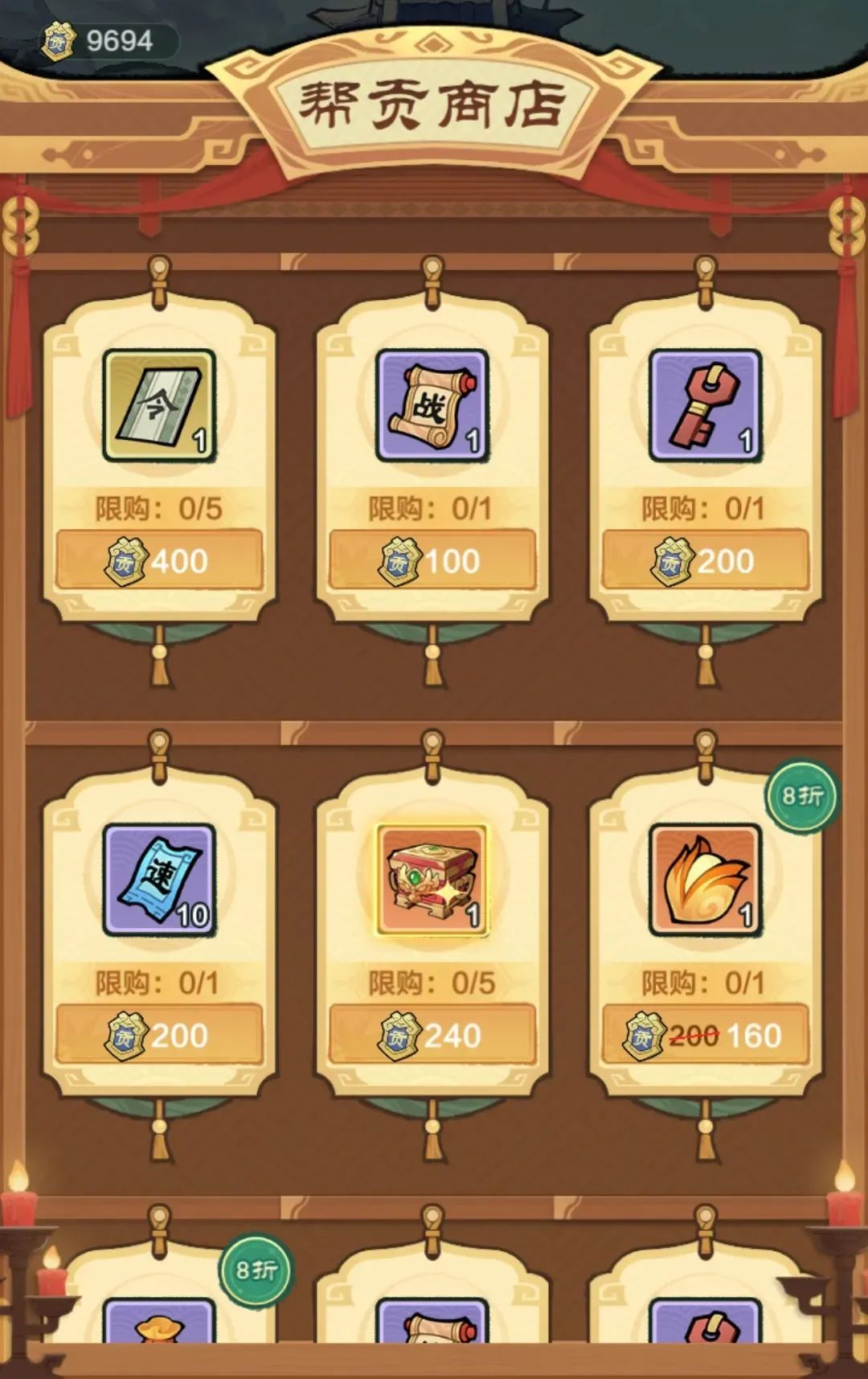Open the red key item details

click(706, 405)
